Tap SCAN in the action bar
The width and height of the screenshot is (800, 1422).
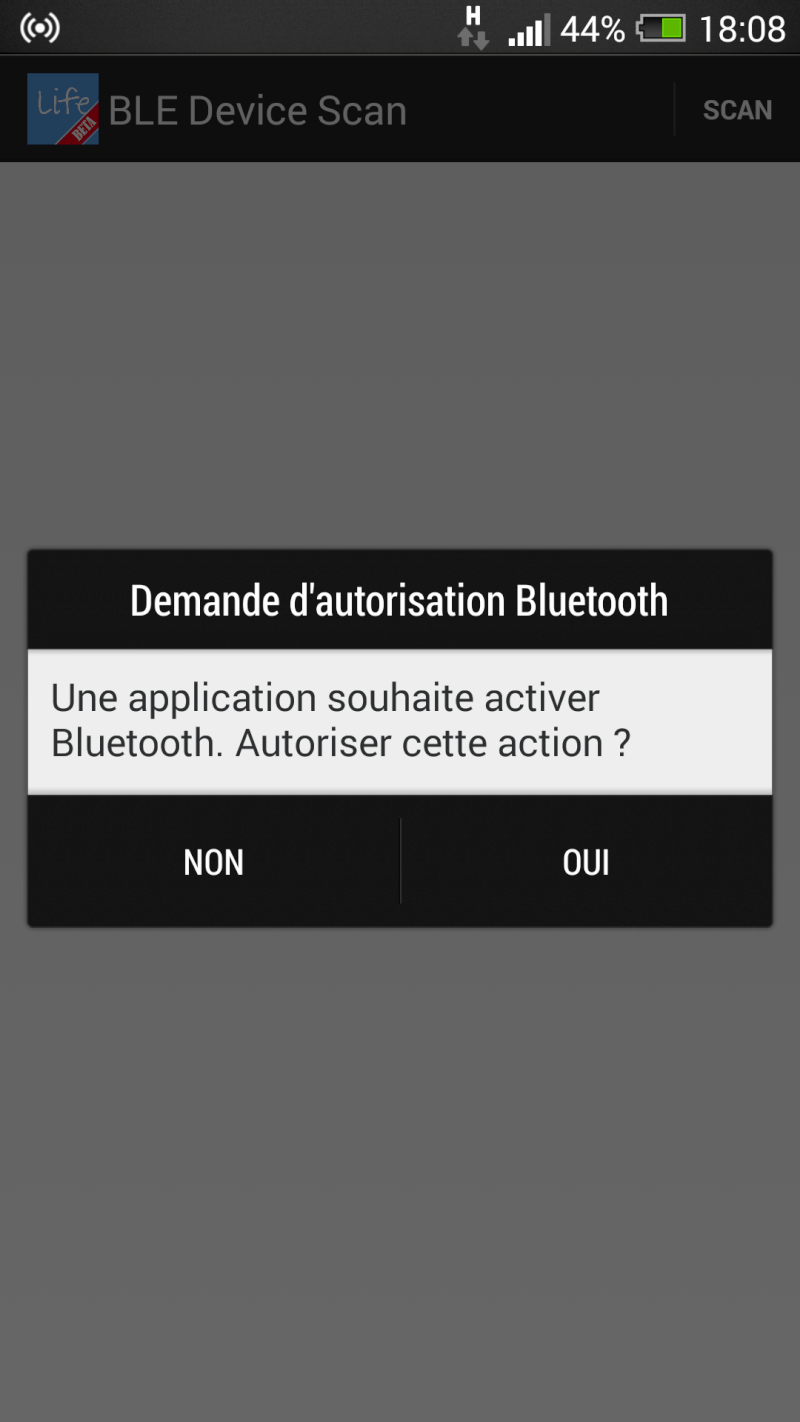pos(737,110)
